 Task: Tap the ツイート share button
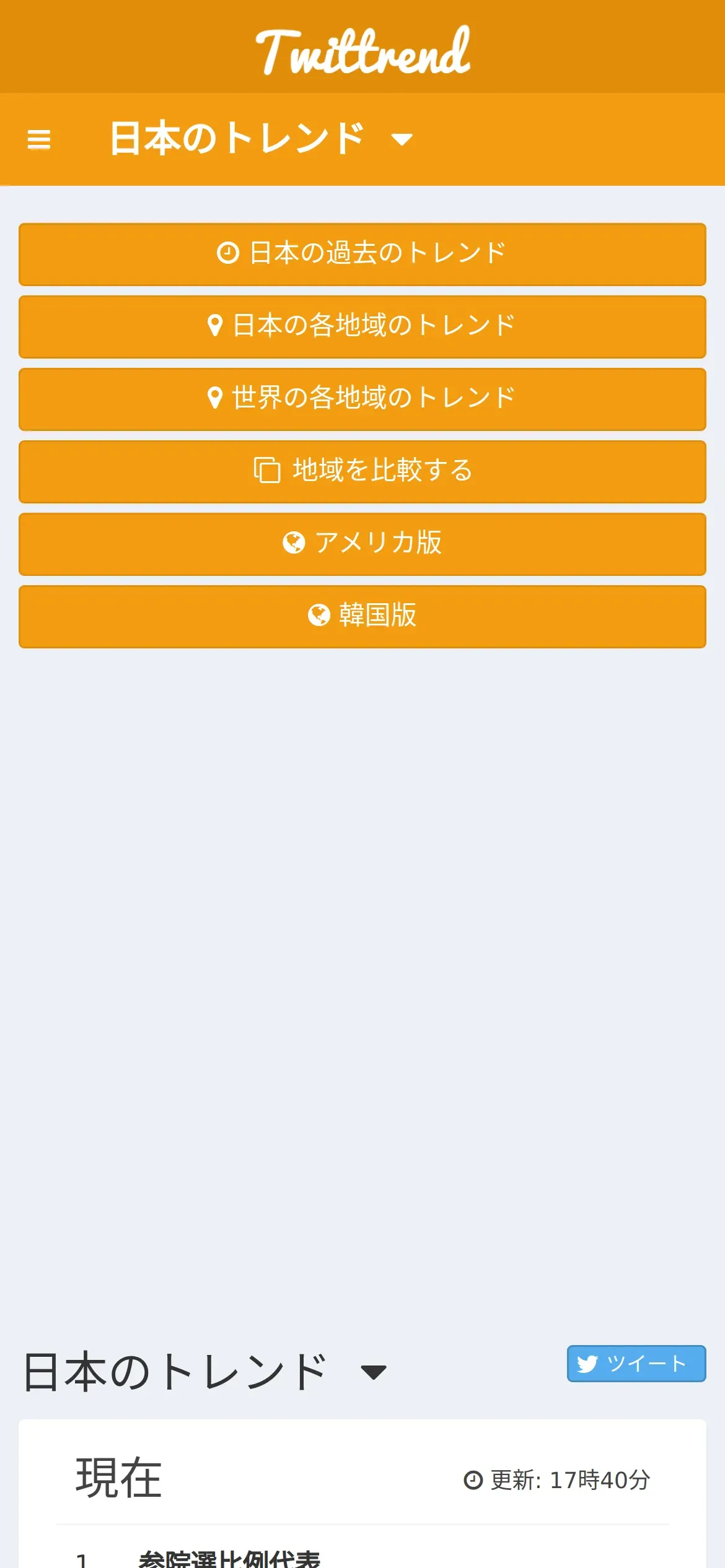pyautogui.click(x=636, y=1363)
